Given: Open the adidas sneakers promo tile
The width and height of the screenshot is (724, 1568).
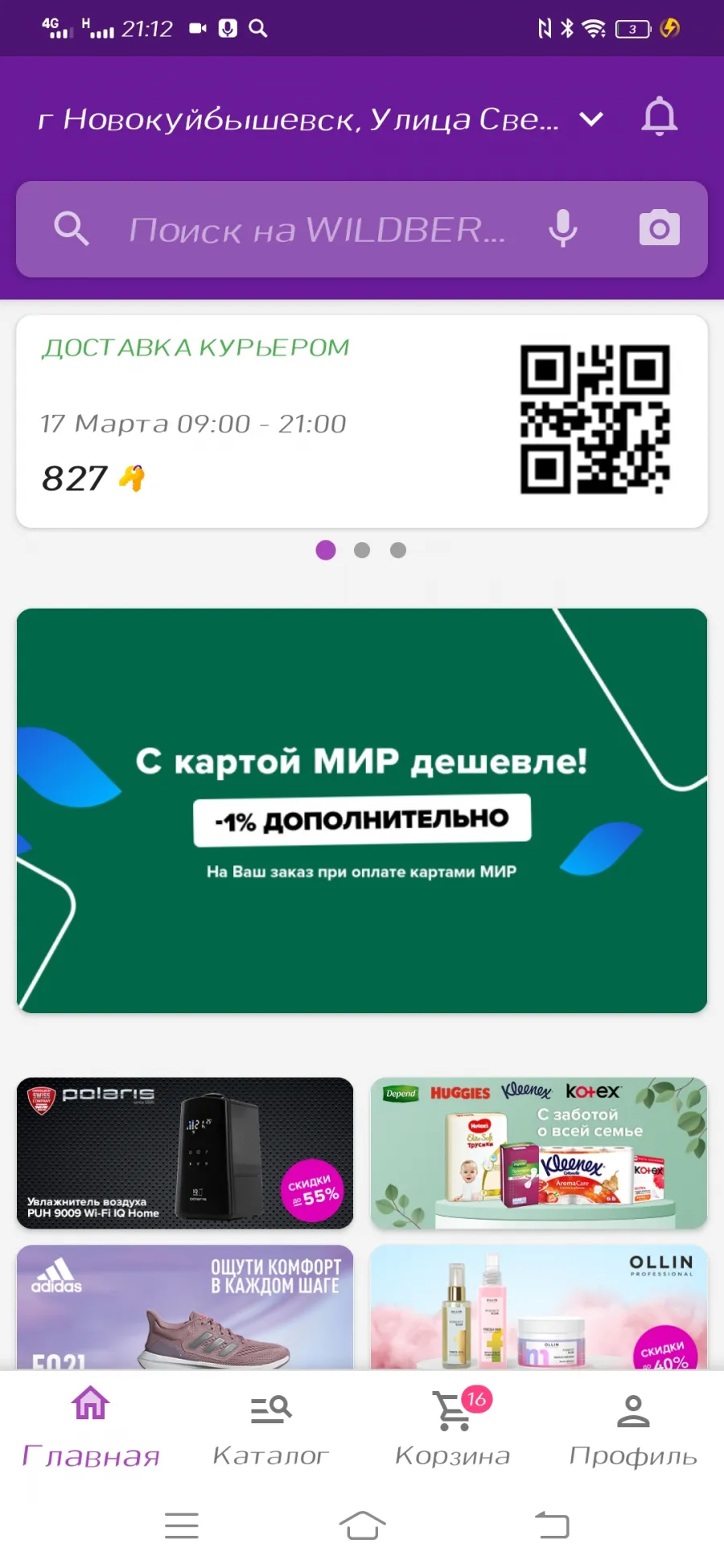Looking at the screenshot, I should 185,1307.
